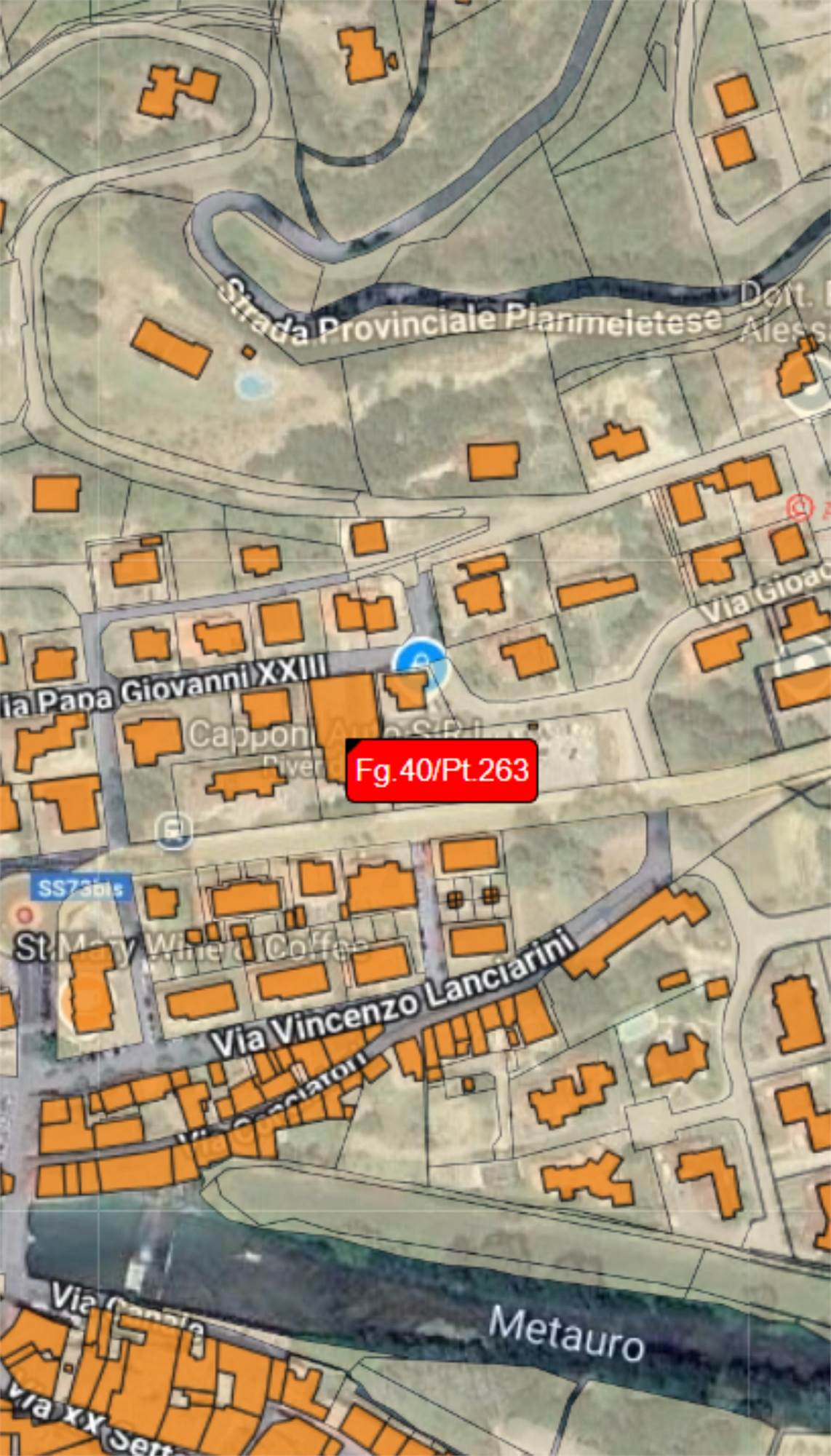The height and width of the screenshot is (1456, 831).
Task: Open the St. Mary Wine & Coffee place marker
Action: click(25, 914)
